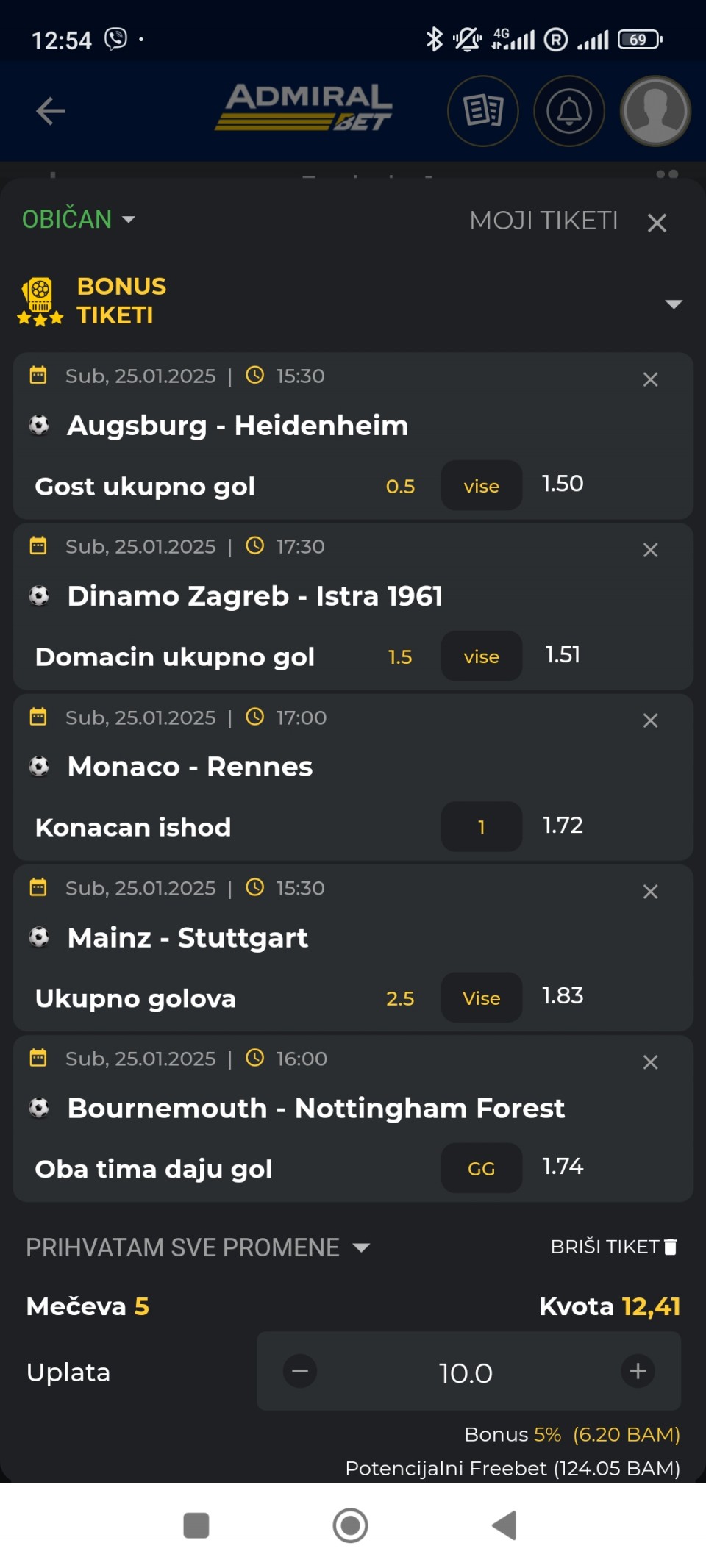
Task: Expand the OBIČAN ticket type dropdown
Action: 79,219
